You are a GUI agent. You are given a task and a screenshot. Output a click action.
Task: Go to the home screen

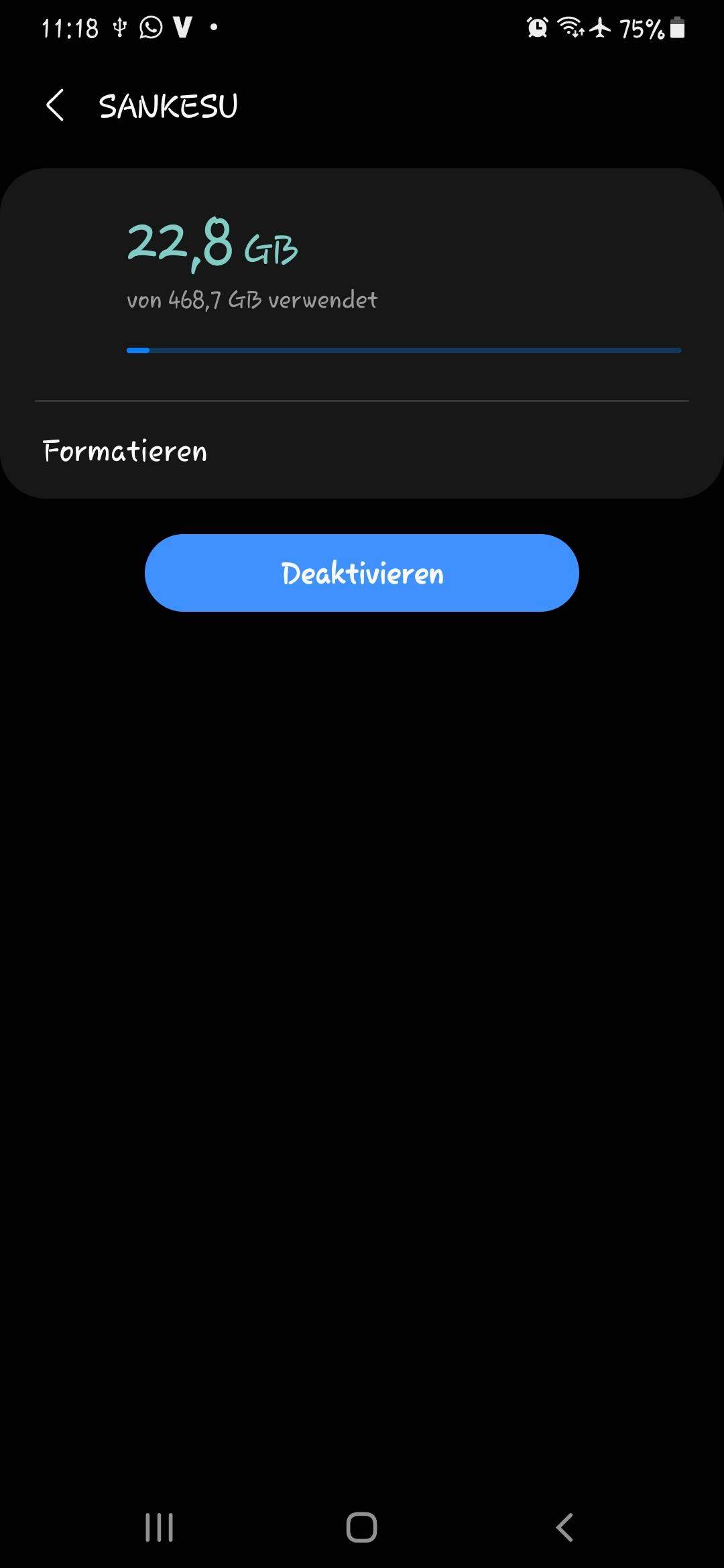(362, 1528)
